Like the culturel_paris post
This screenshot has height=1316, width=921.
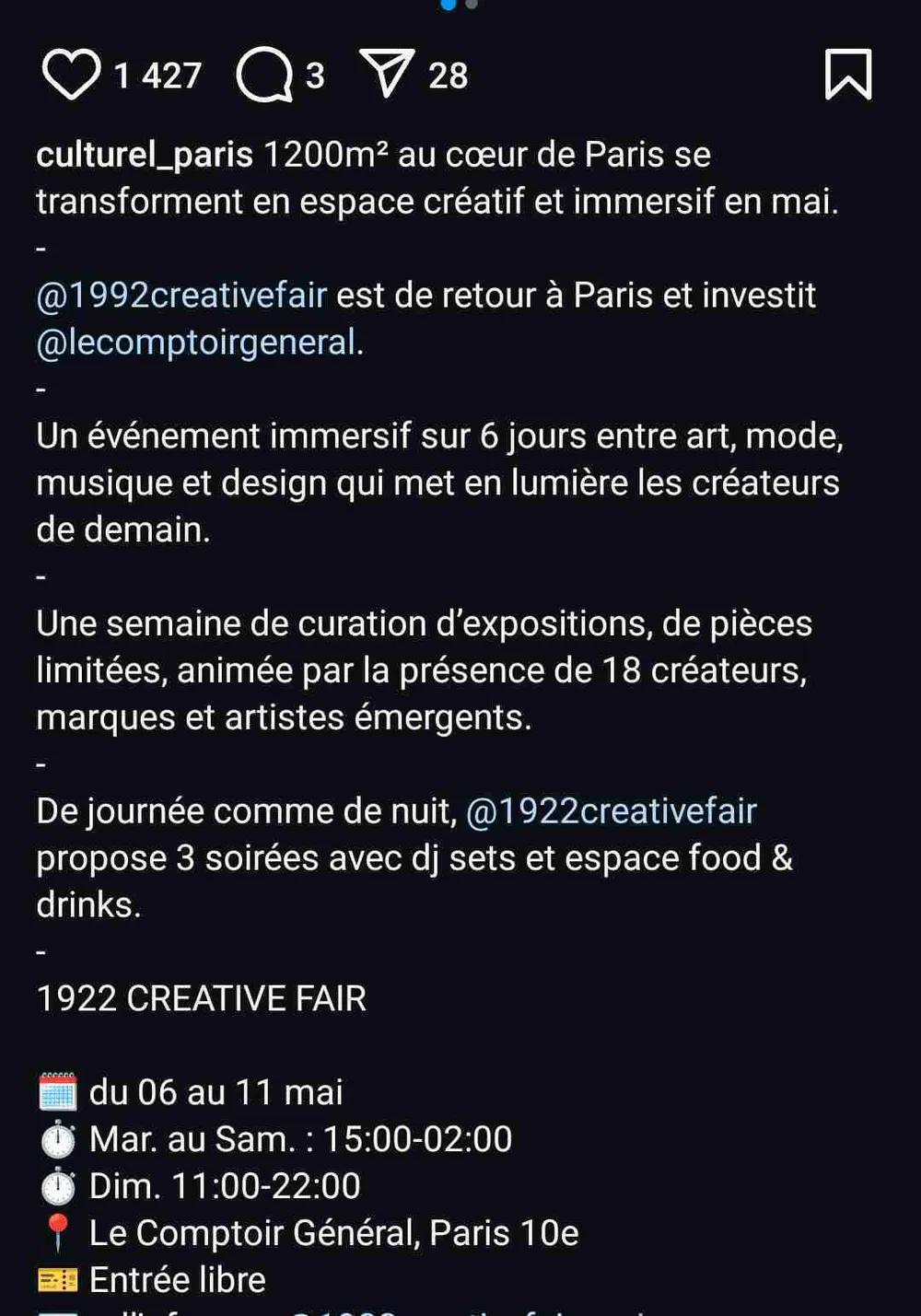tap(71, 75)
